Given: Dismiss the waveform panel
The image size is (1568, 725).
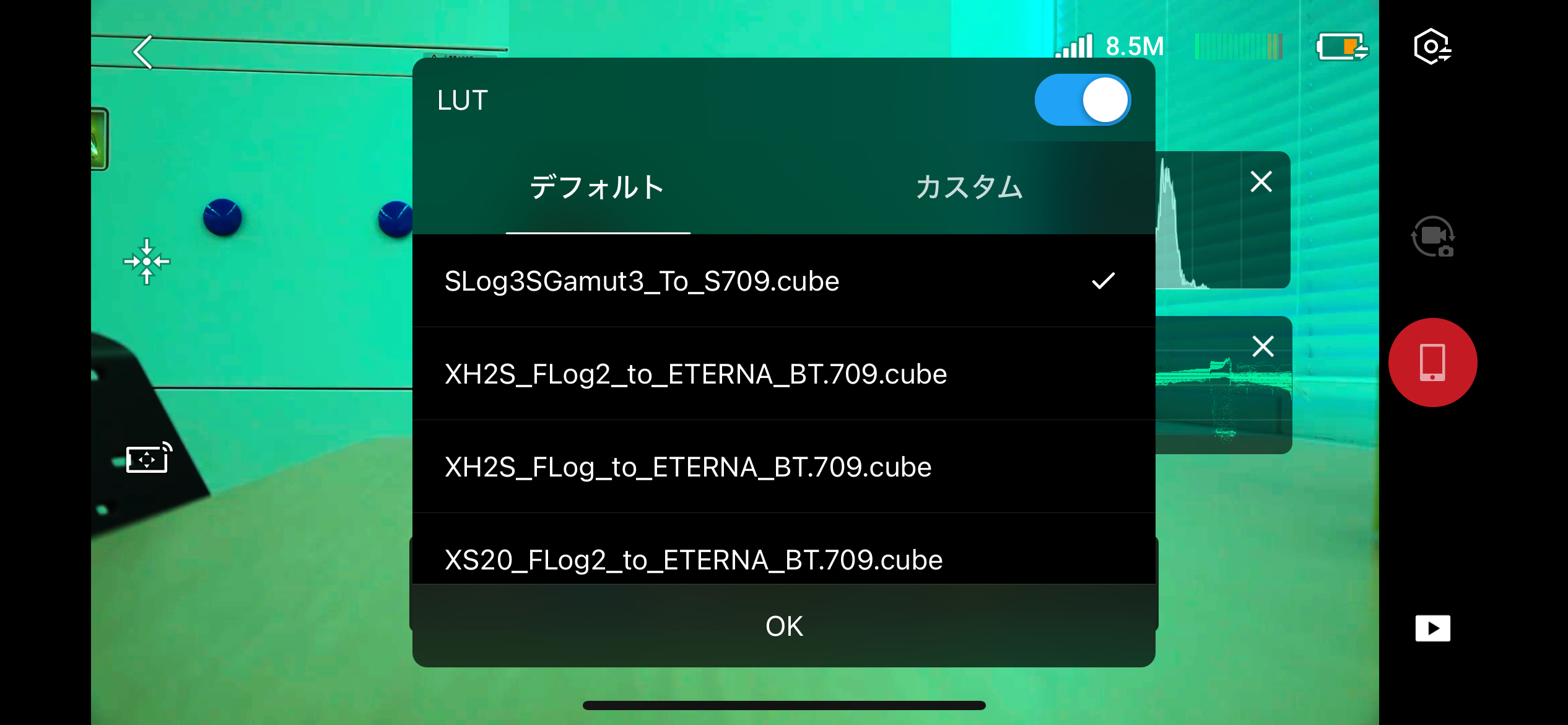Looking at the screenshot, I should coord(1263,346).
